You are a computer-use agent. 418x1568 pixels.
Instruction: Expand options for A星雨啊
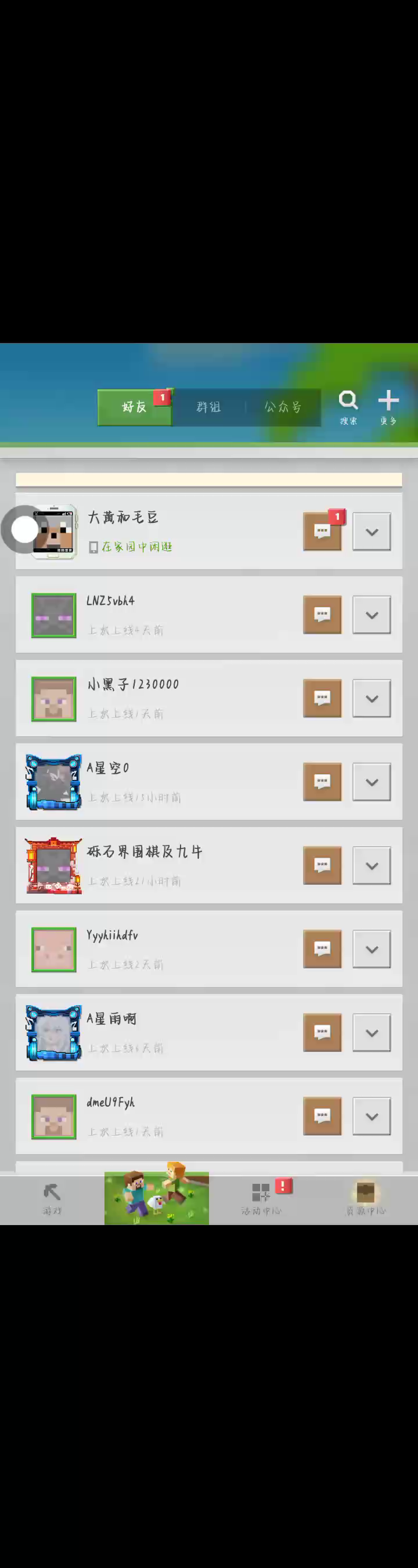[371, 1032]
